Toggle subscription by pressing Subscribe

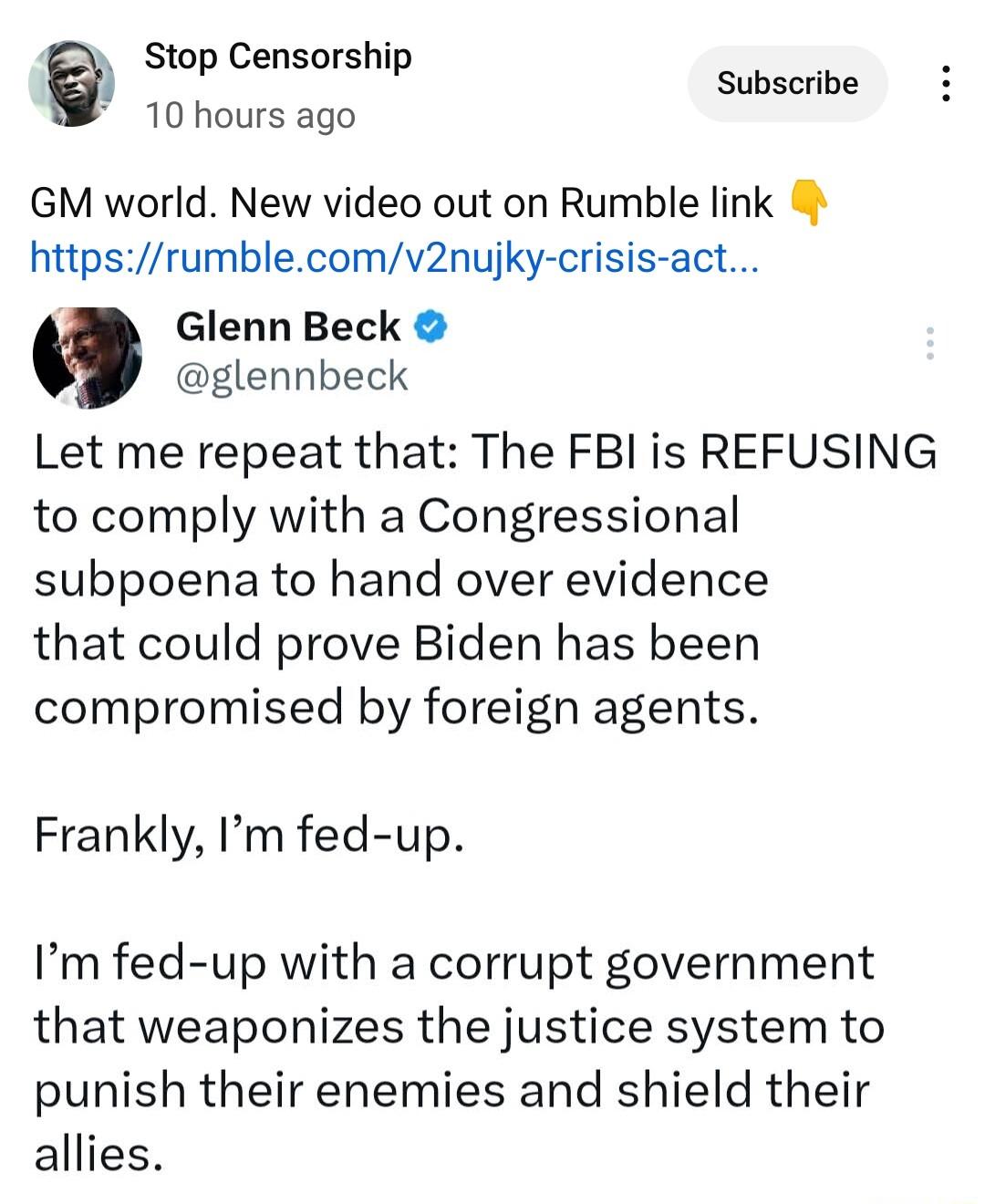pyautogui.click(x=787, y=83)
